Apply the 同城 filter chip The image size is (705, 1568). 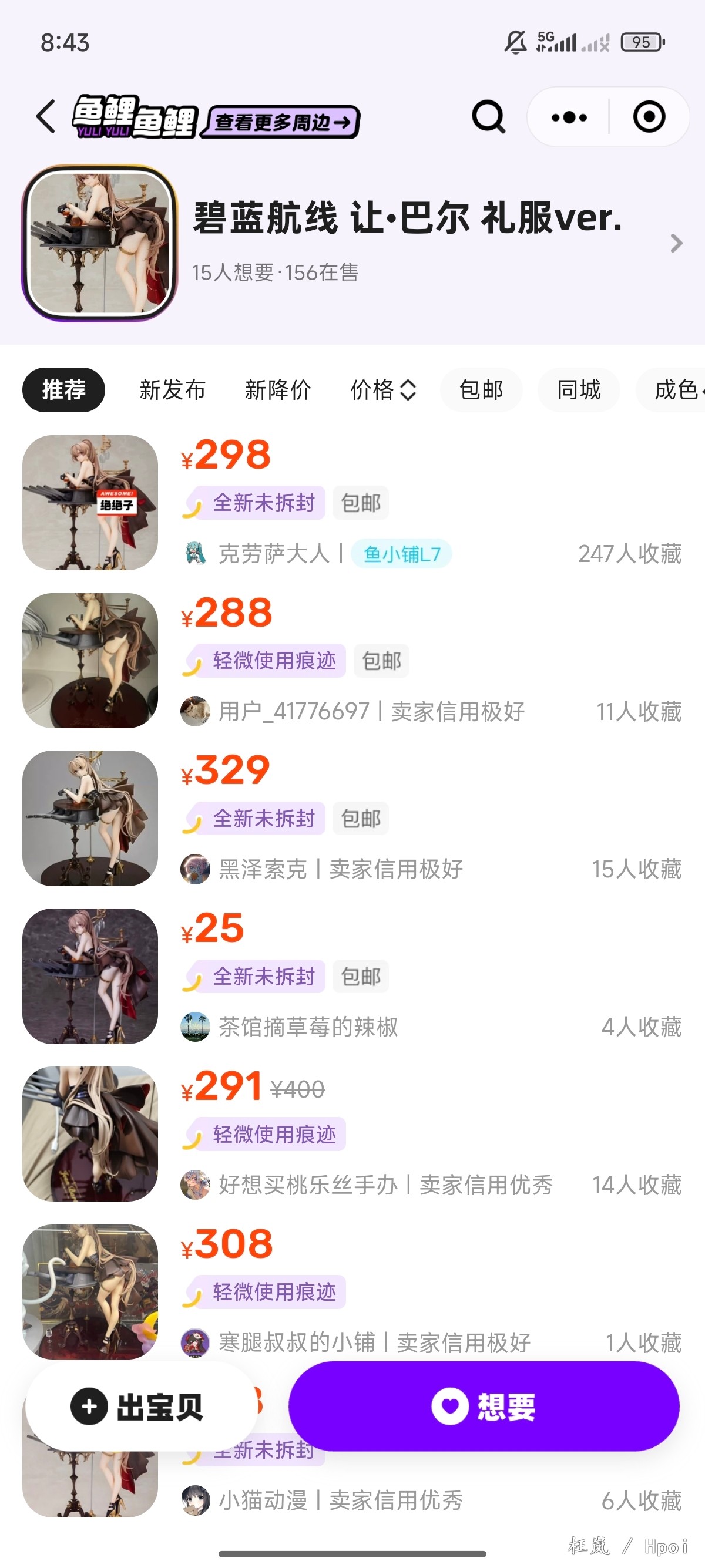coord(578,389)
